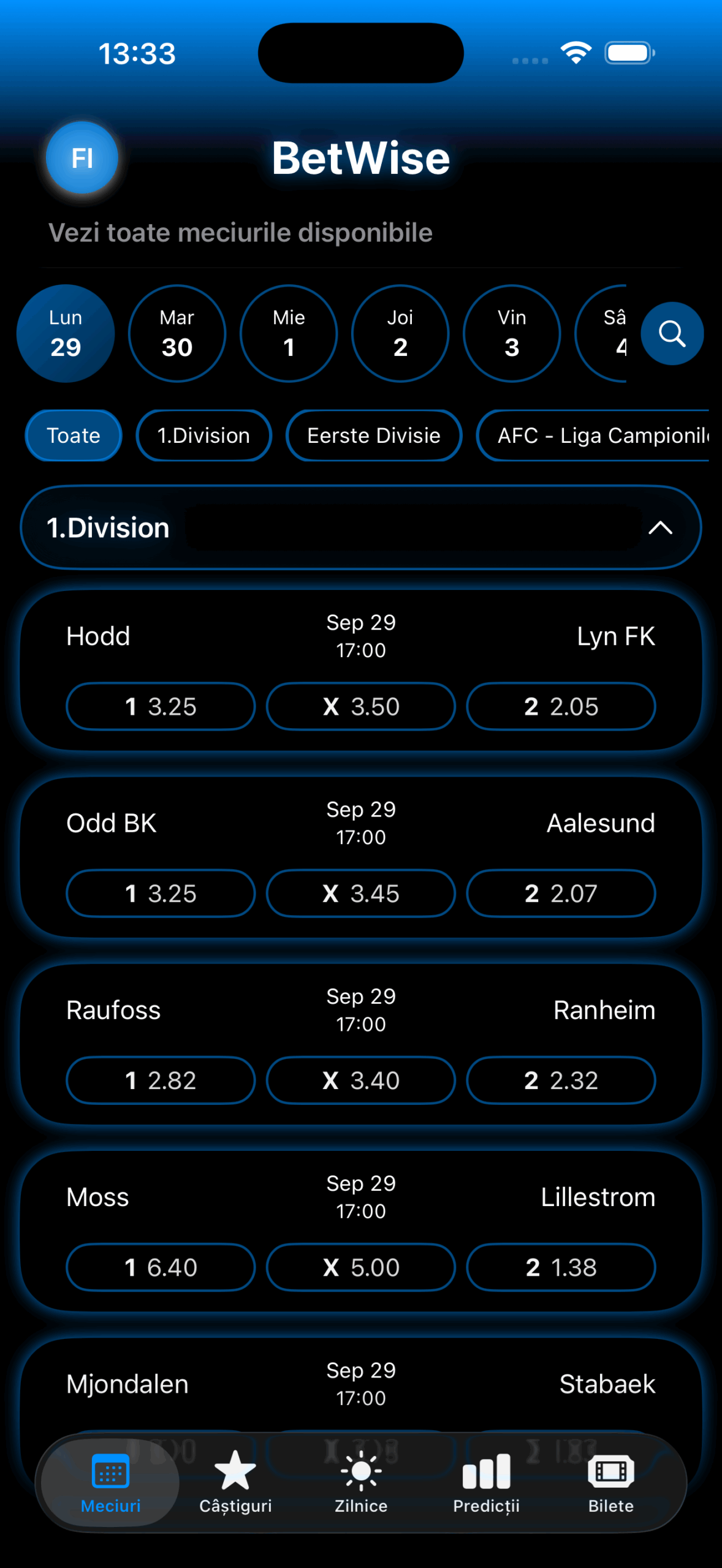Open the Mjondalen vs Stabaek match card
This screenshot has width=722, height=1568.
tap(361, 1384)
